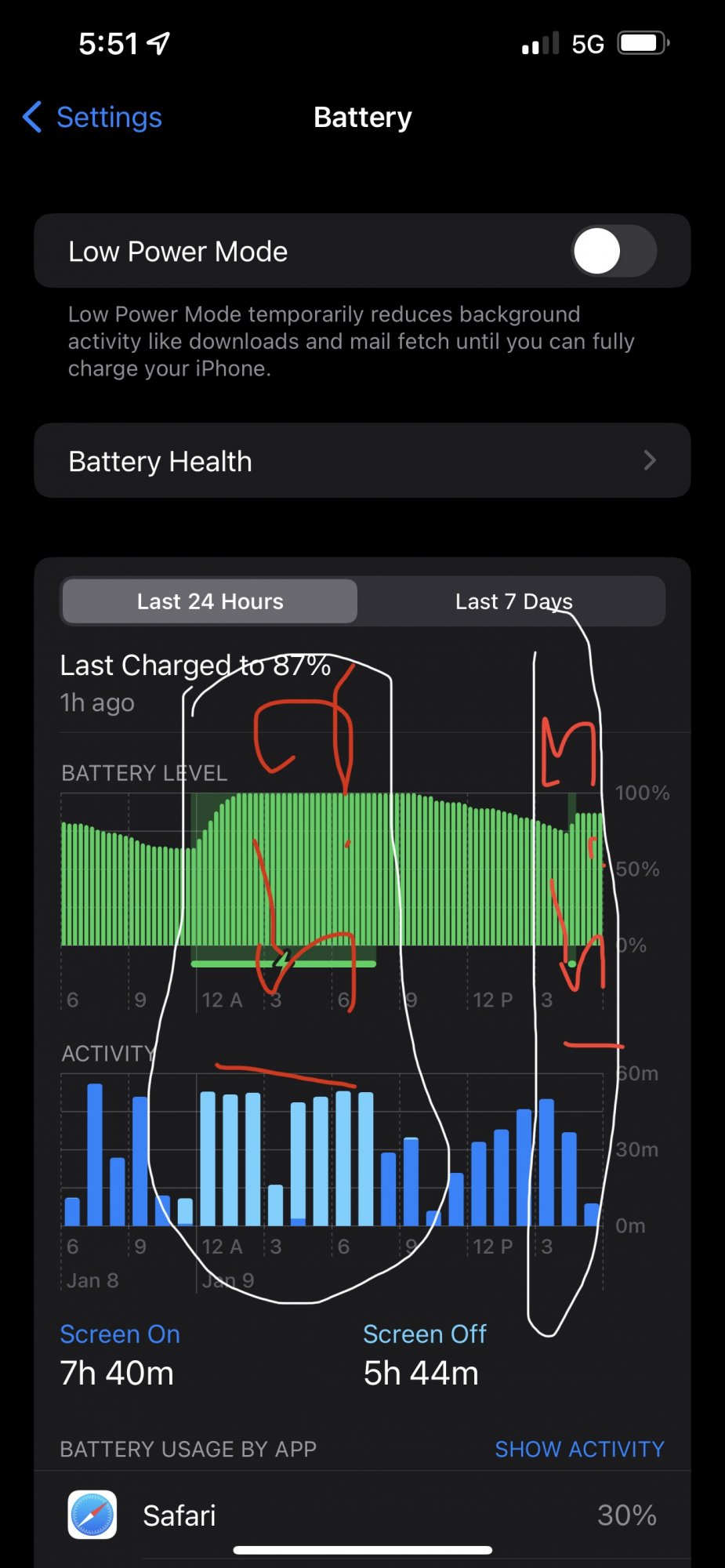Switch to Last 7 Days view

click(x=513, y=601)
